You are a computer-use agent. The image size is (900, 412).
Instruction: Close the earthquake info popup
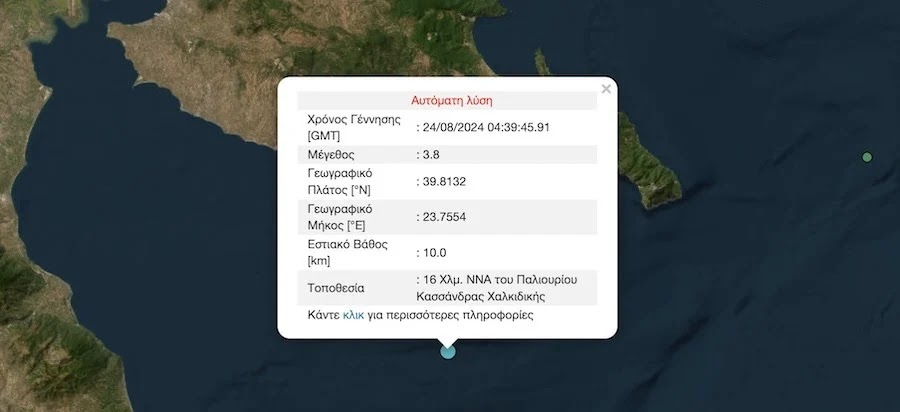coord(606,89)
